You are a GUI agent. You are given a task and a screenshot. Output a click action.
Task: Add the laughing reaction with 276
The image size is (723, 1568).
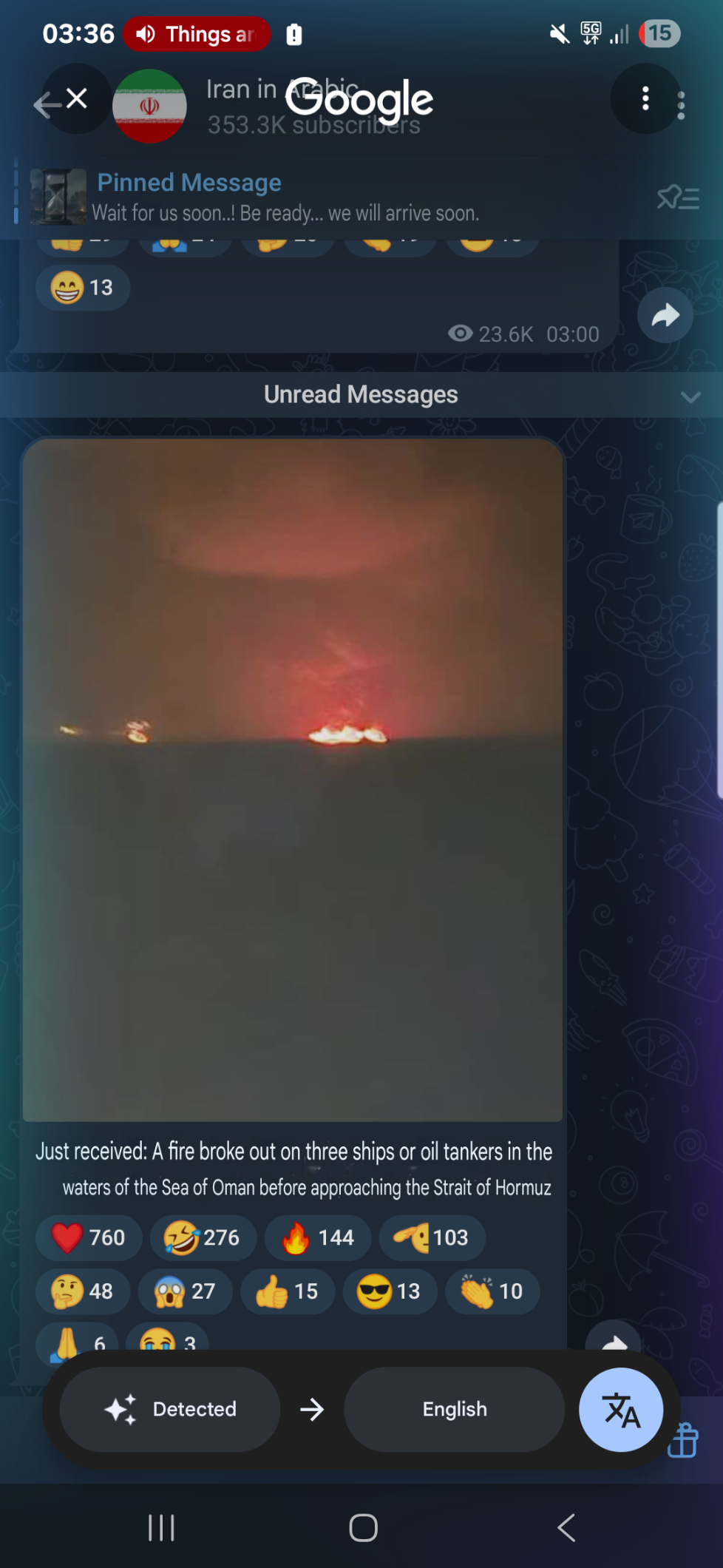click(203, 1237)
